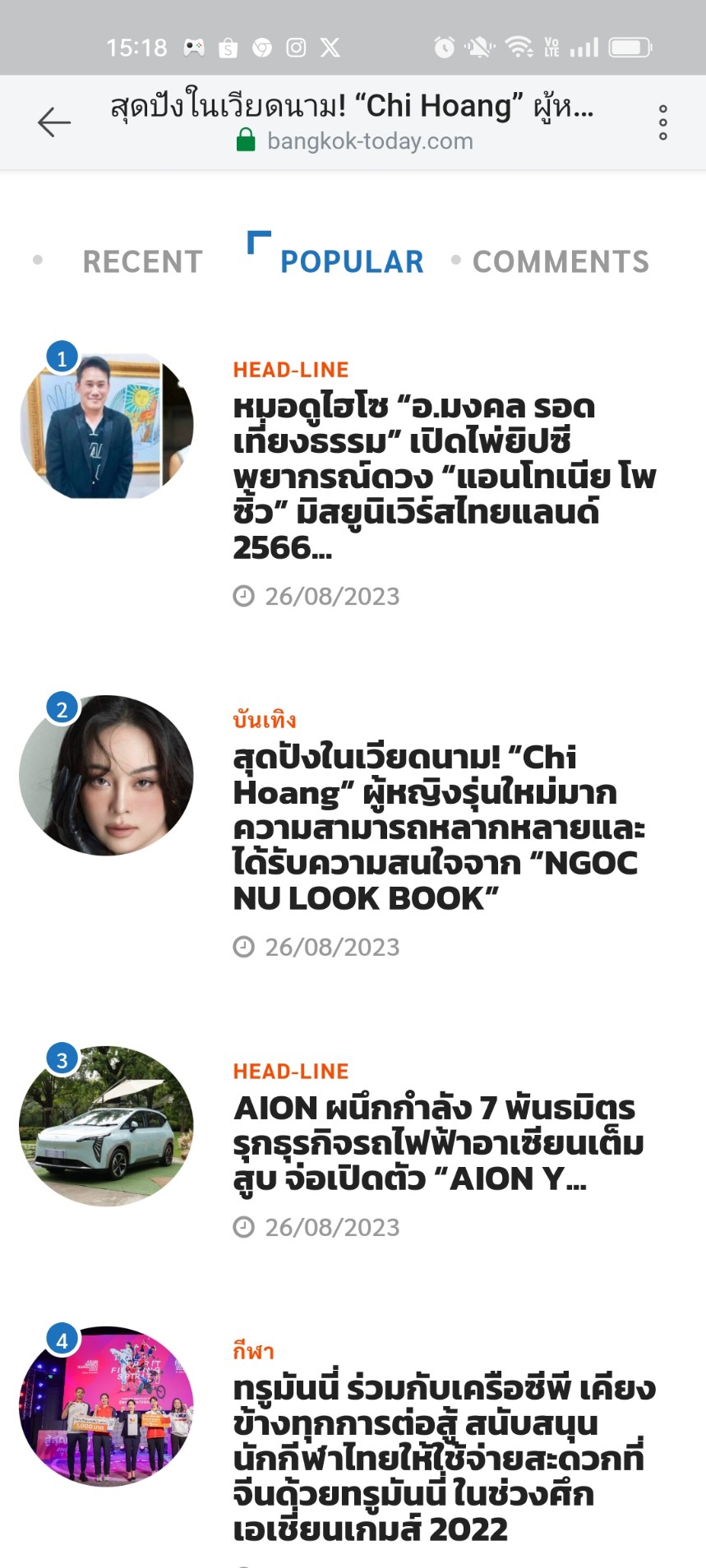Open the article about Miss Universe Thailand 2566
This screenshot has height=1568, width=706.
point(444,477)
